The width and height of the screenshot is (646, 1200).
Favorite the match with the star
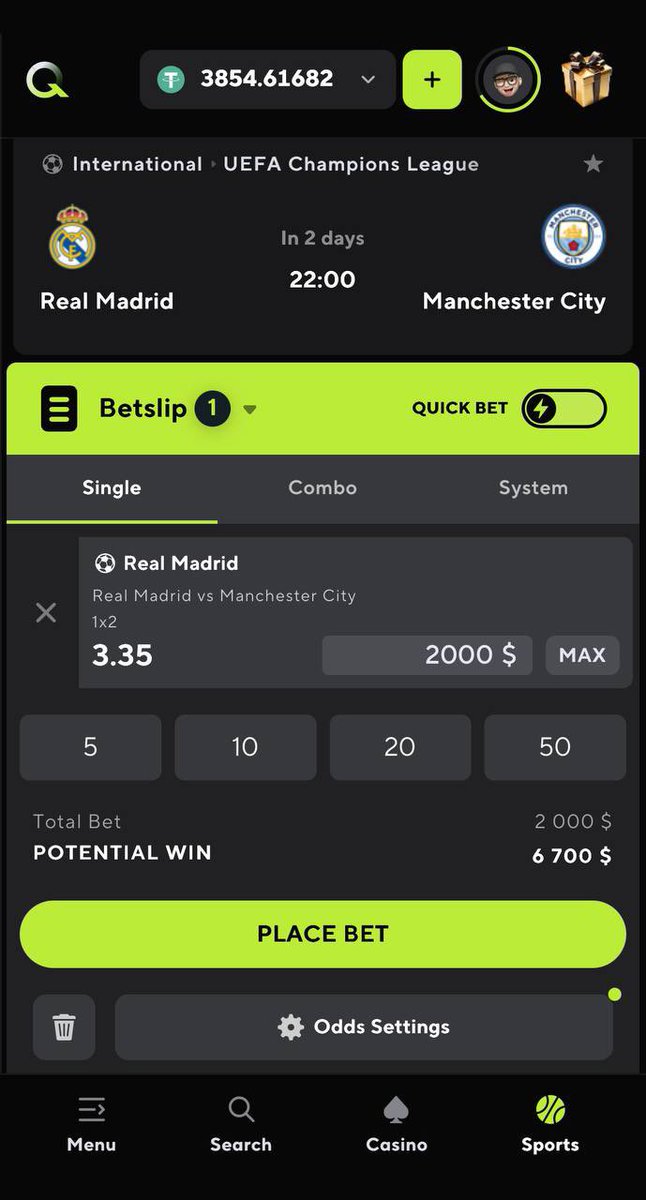point(593,164)
